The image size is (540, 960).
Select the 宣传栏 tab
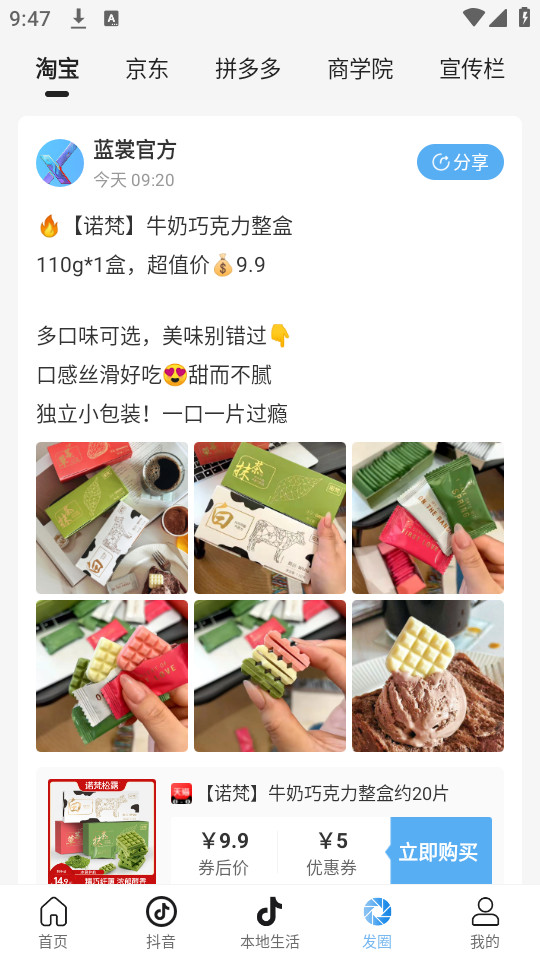[x=472, y=69]
